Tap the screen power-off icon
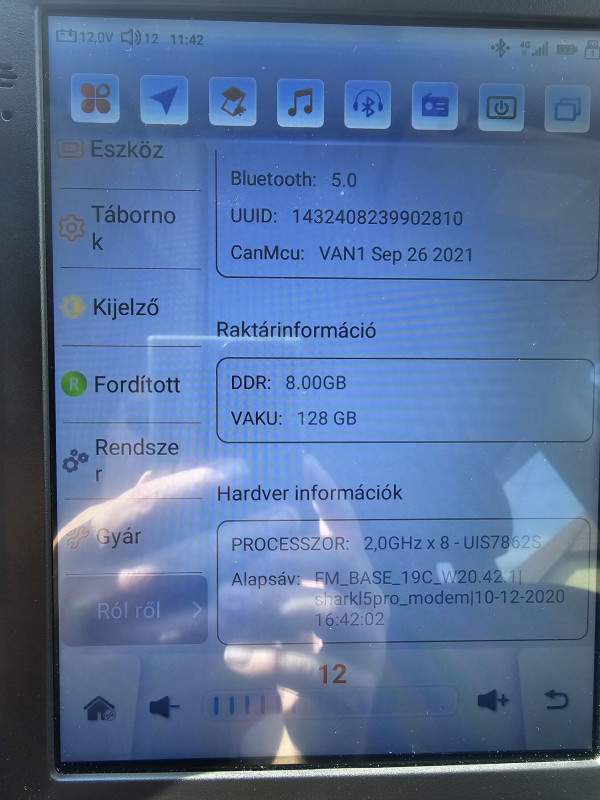This screenshot has height=800, width=600. point(502,107)
